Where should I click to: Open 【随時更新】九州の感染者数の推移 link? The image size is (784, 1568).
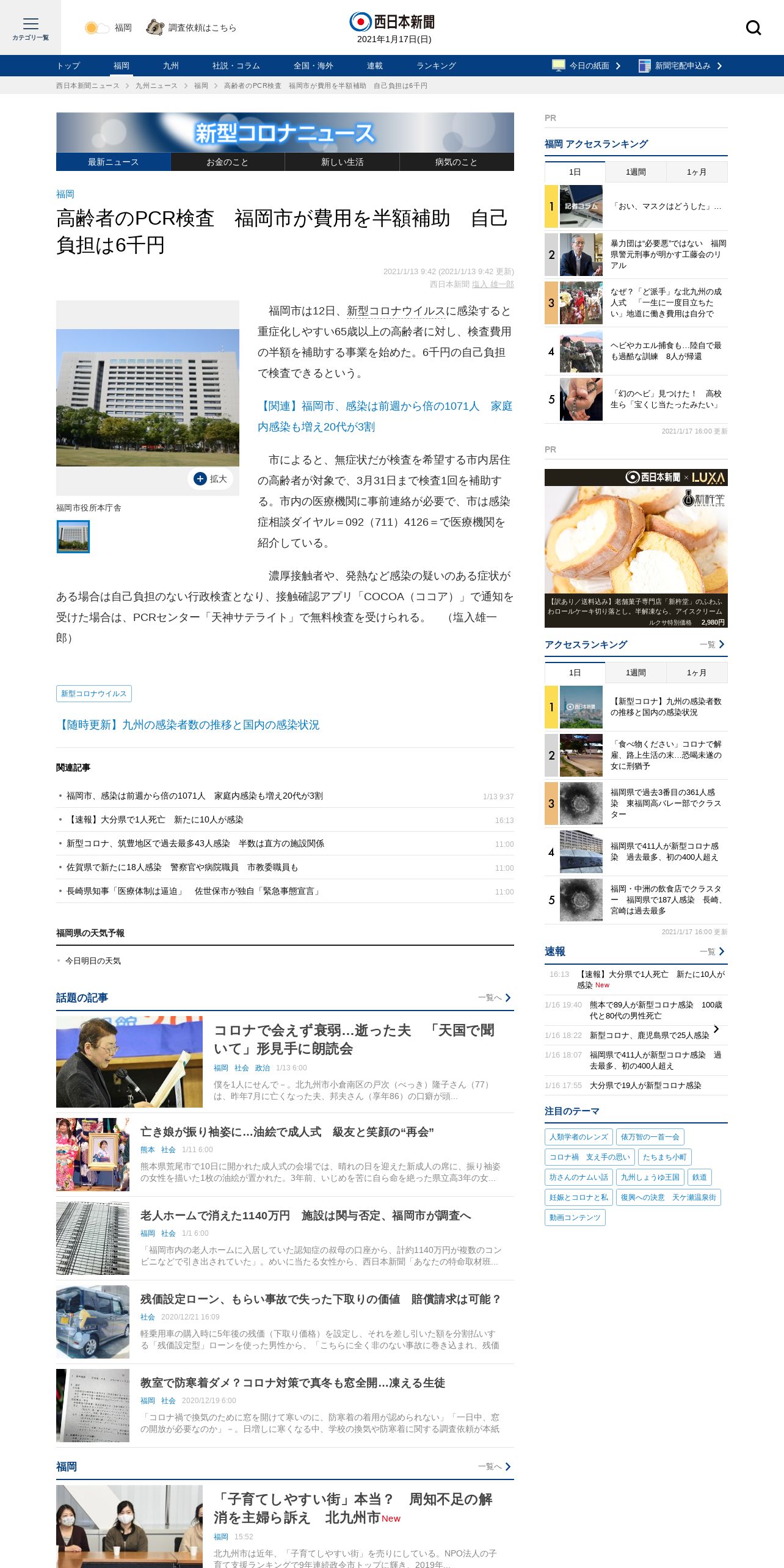click(x=187, y=725)
